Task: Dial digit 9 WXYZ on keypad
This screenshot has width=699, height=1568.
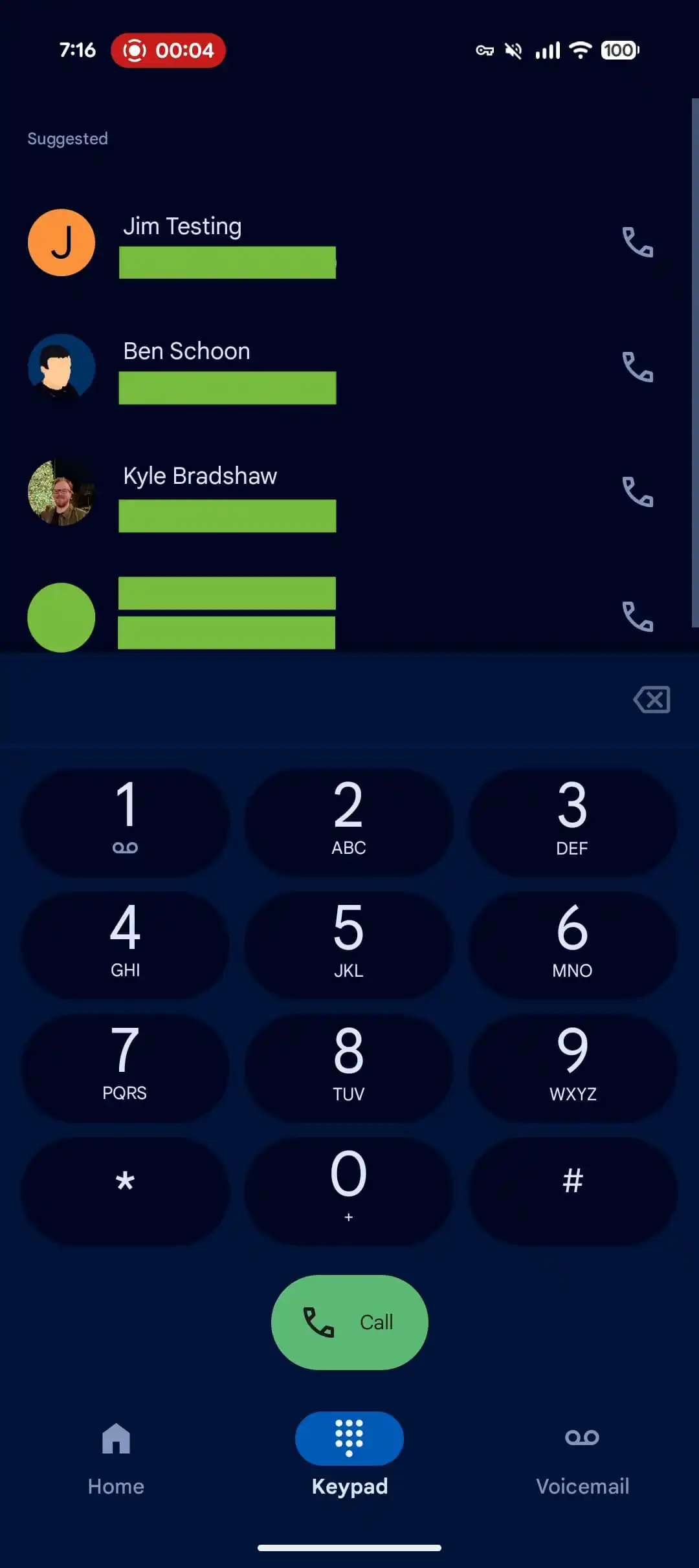Action: pos(573,1067)
